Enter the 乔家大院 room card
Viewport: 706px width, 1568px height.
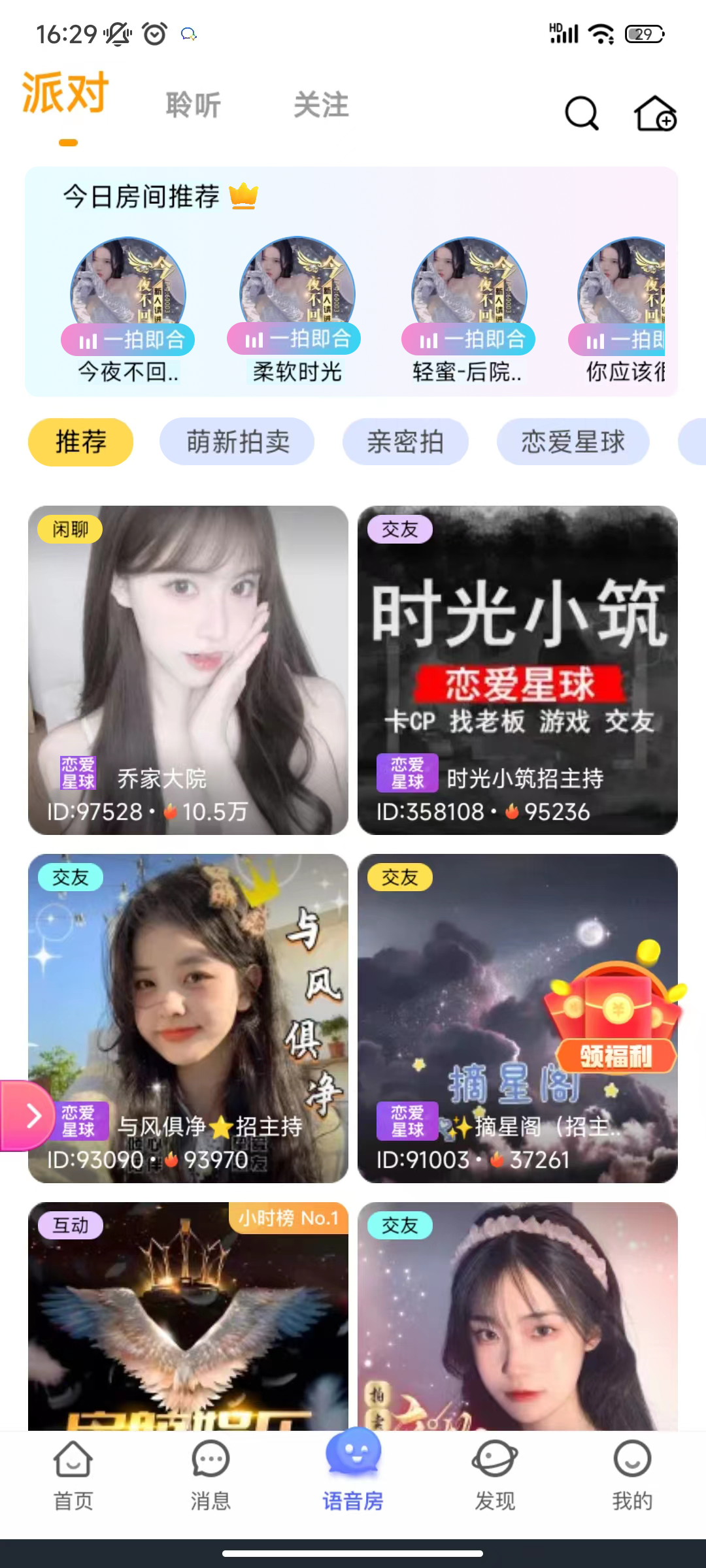[188, 670]
